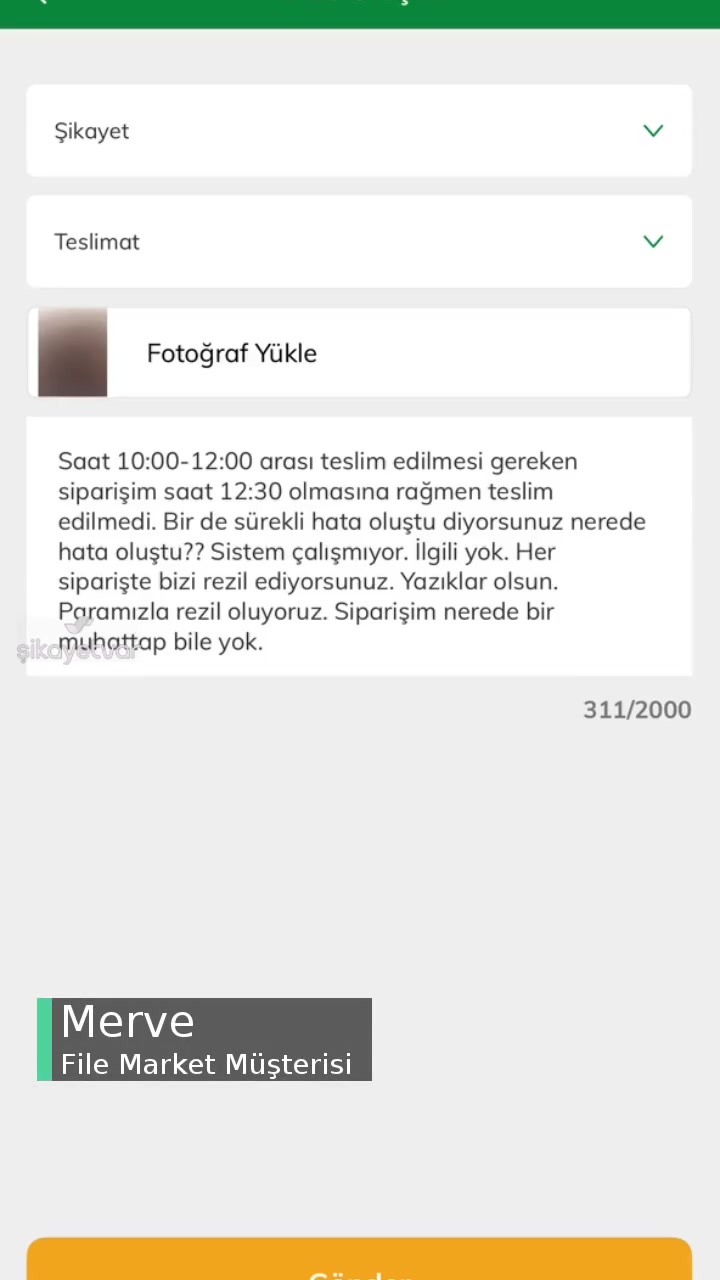Screen dimensions: 720x1280
Task: Expand the Teslimat subcategory selector
Action: click(358, 241)
